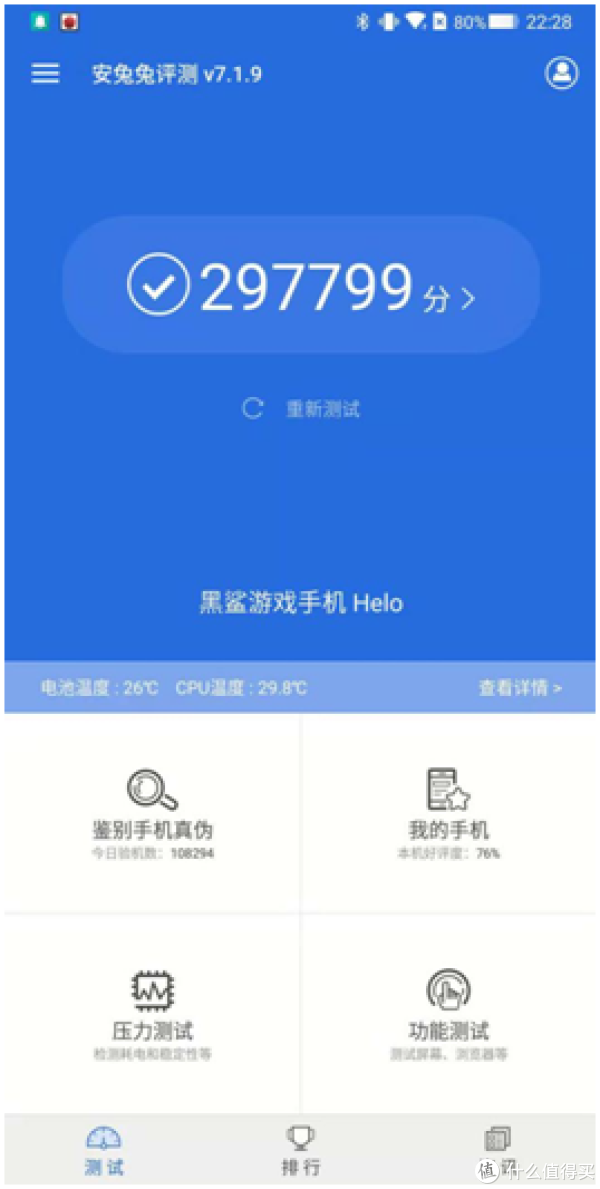Open 查看详情 temperature details

click(x=520, y=688)
